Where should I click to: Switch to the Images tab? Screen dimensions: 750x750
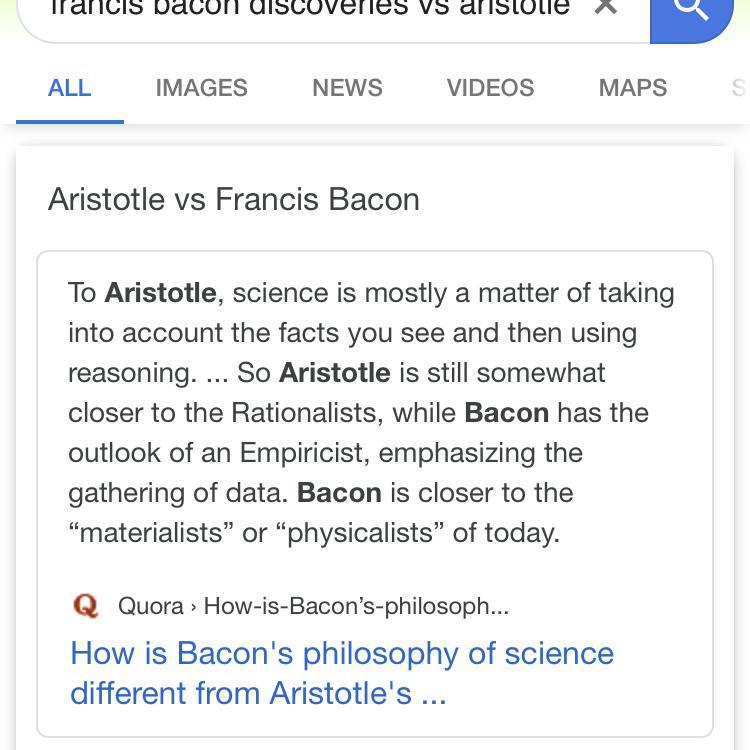[x=201, y=88]
